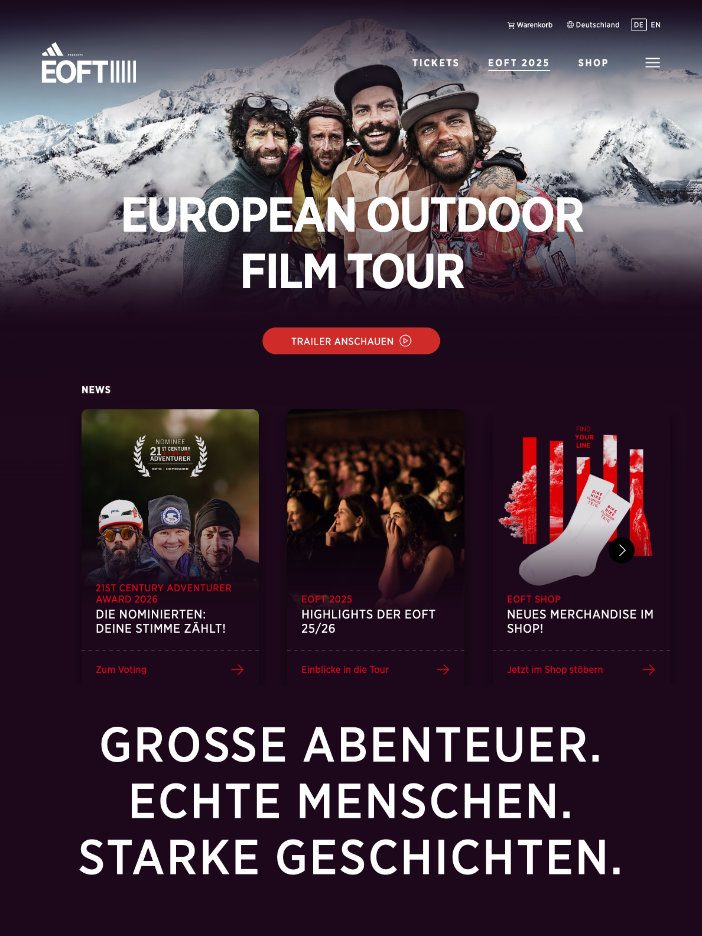
Task: Select the DE language option
Action: (x=638, y=25)
